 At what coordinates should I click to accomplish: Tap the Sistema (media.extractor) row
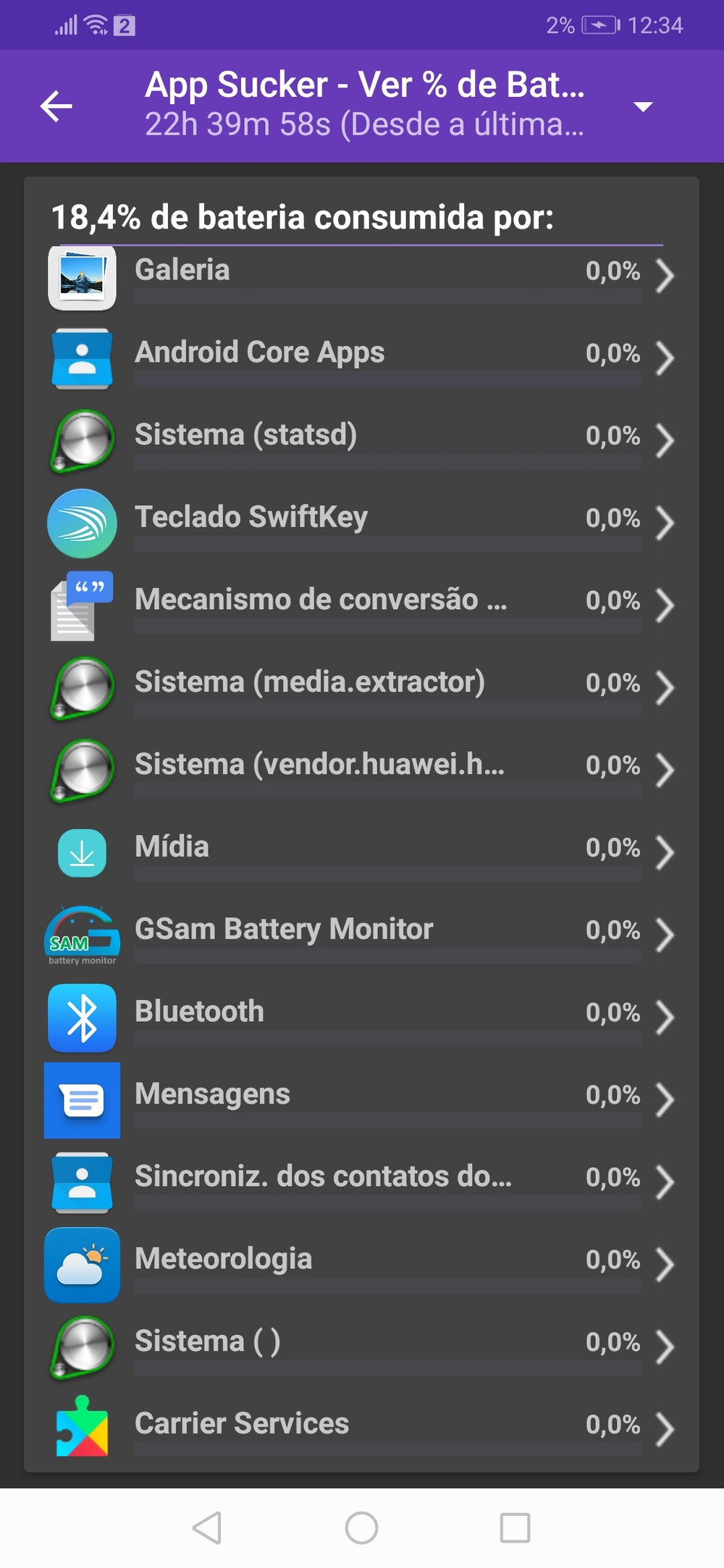pos(362,687)
